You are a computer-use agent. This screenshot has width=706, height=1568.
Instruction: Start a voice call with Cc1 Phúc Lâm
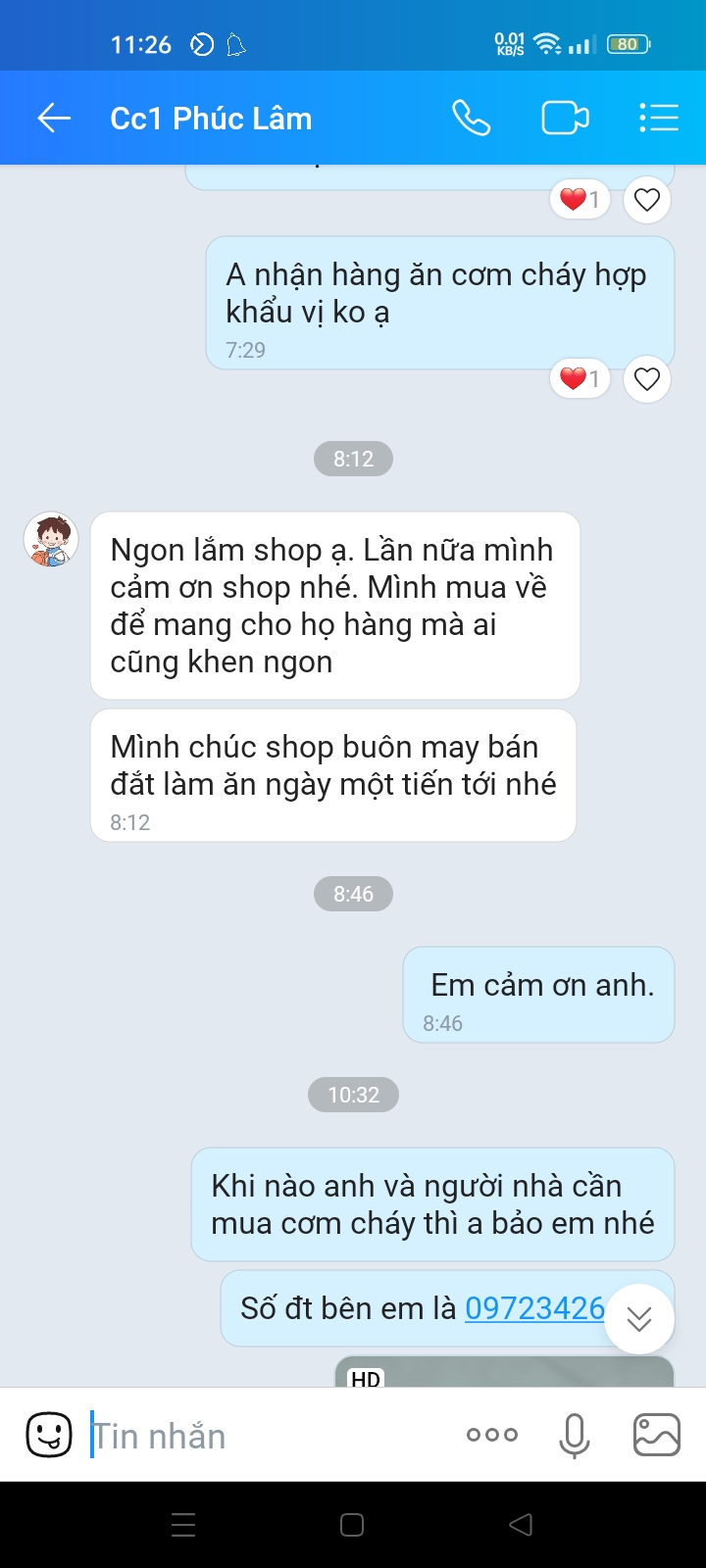click(471, 119)
